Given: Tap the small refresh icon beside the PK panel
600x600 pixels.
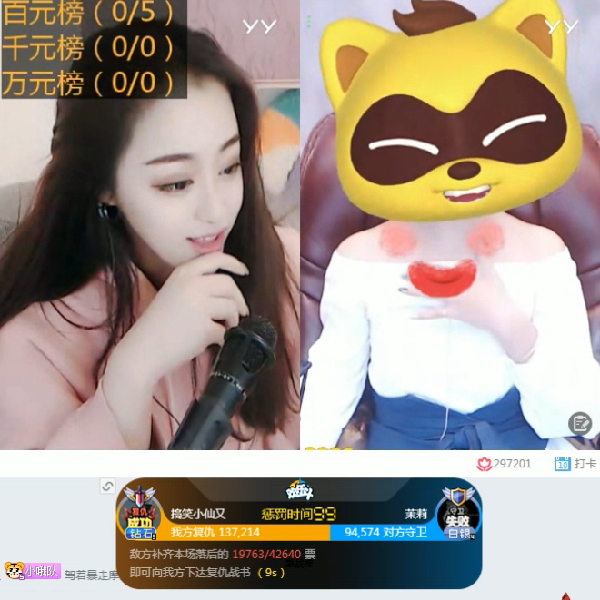Looking at the screenshot, I should (108, 487).
